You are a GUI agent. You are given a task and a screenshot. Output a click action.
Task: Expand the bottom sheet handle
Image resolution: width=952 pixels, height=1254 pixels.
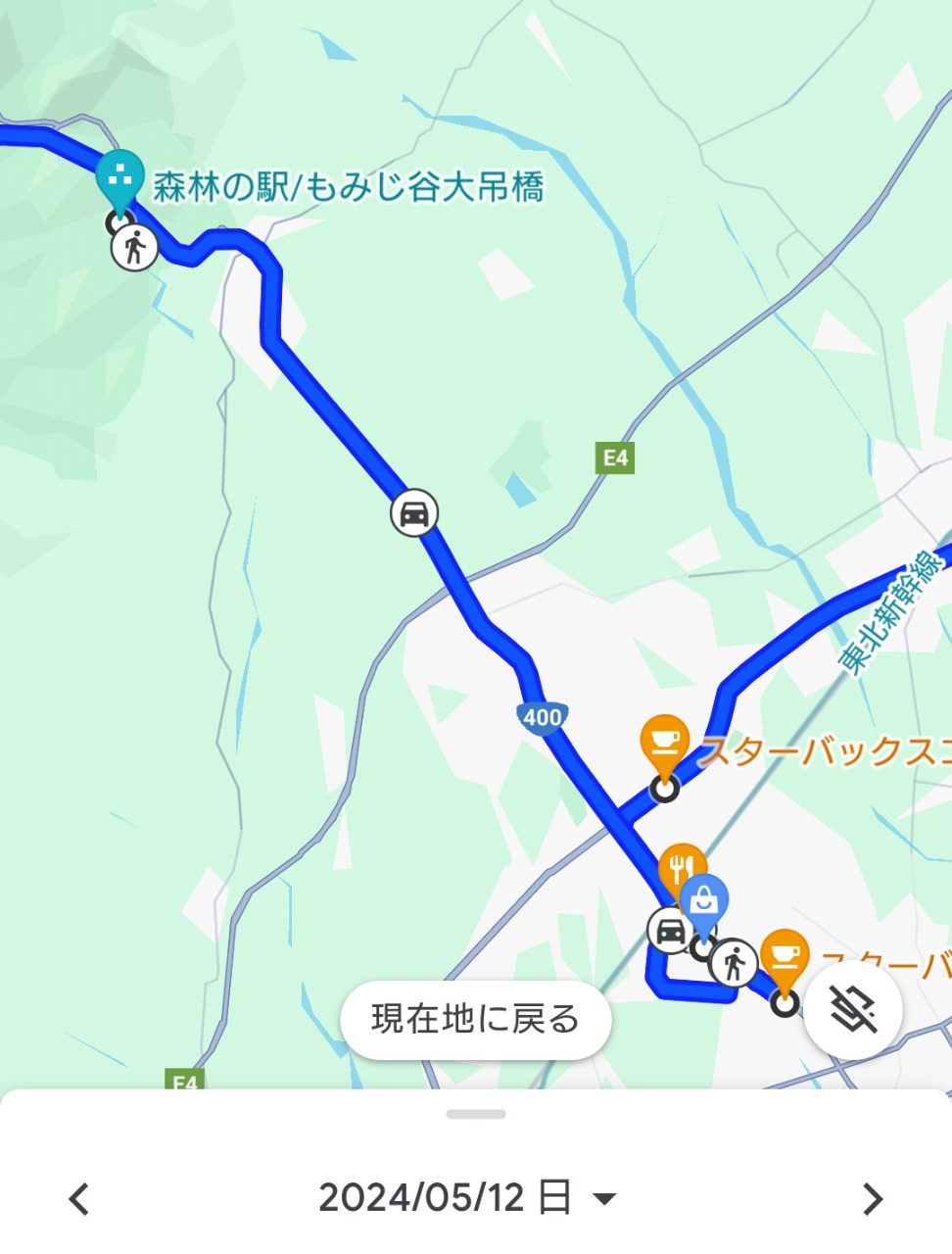(476, 1114)
